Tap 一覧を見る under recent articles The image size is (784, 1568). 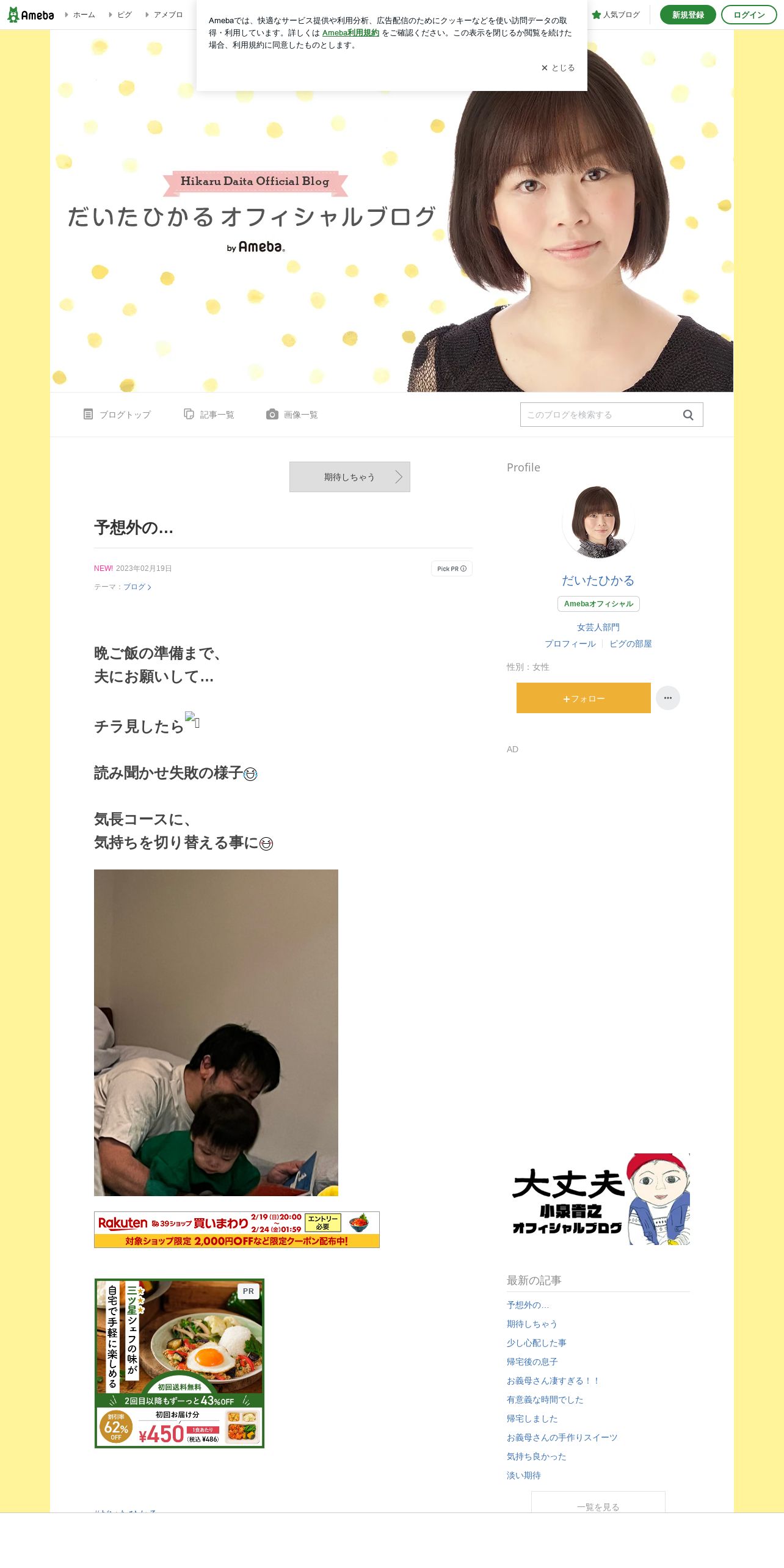tap(598, 1502)
